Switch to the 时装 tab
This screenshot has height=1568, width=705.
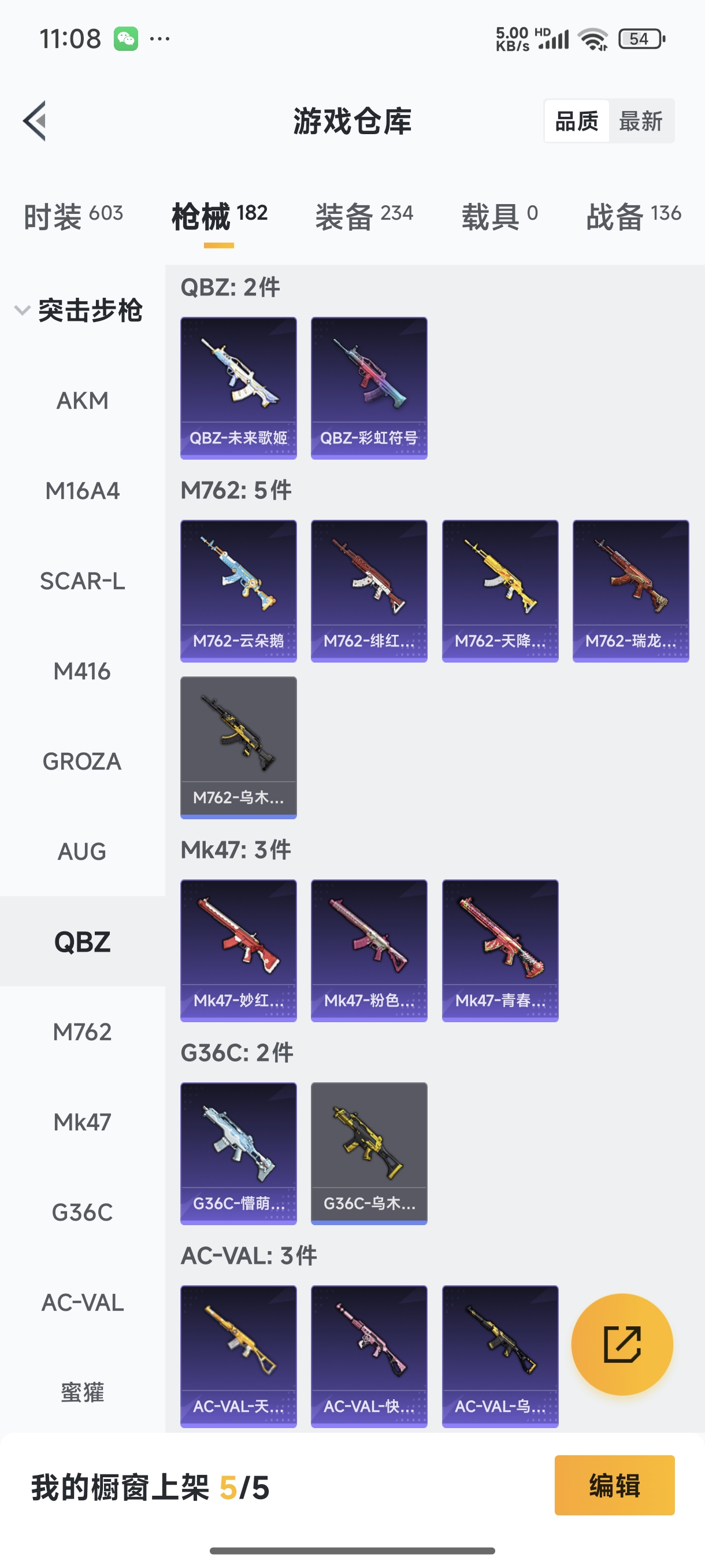tap(73, 216)
